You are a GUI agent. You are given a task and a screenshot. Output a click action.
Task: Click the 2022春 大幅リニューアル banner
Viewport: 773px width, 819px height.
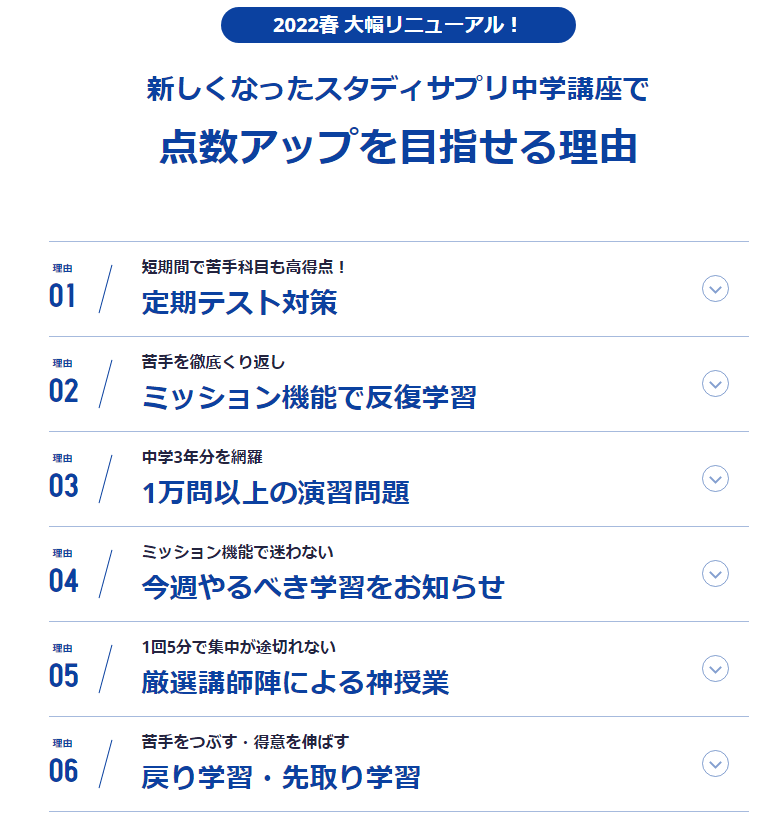pos(396,26)
